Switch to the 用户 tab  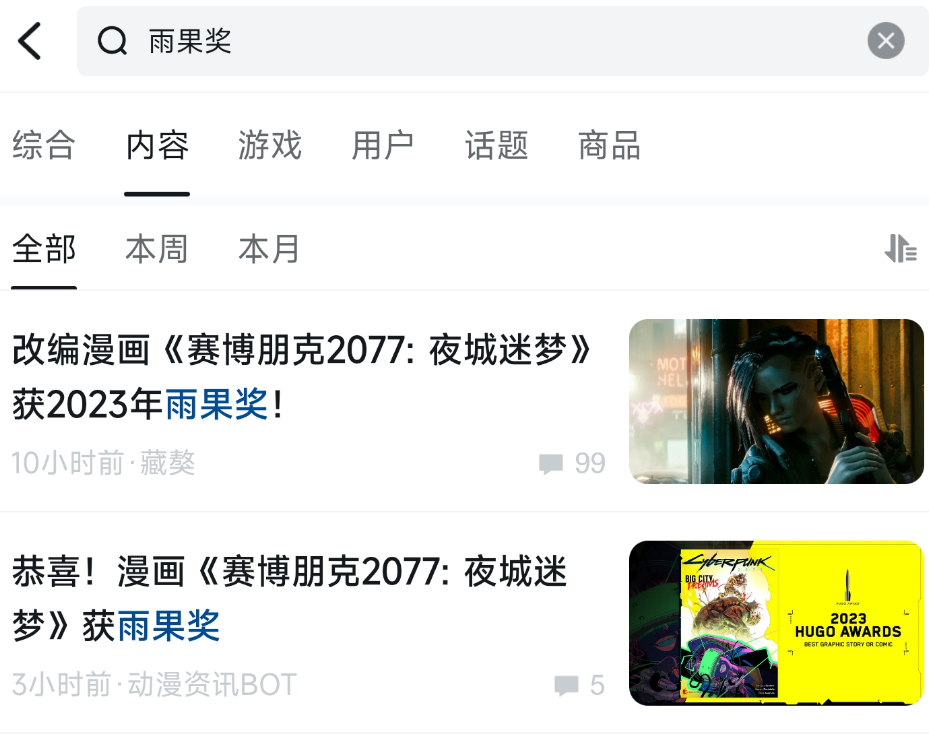click(383, 146)
